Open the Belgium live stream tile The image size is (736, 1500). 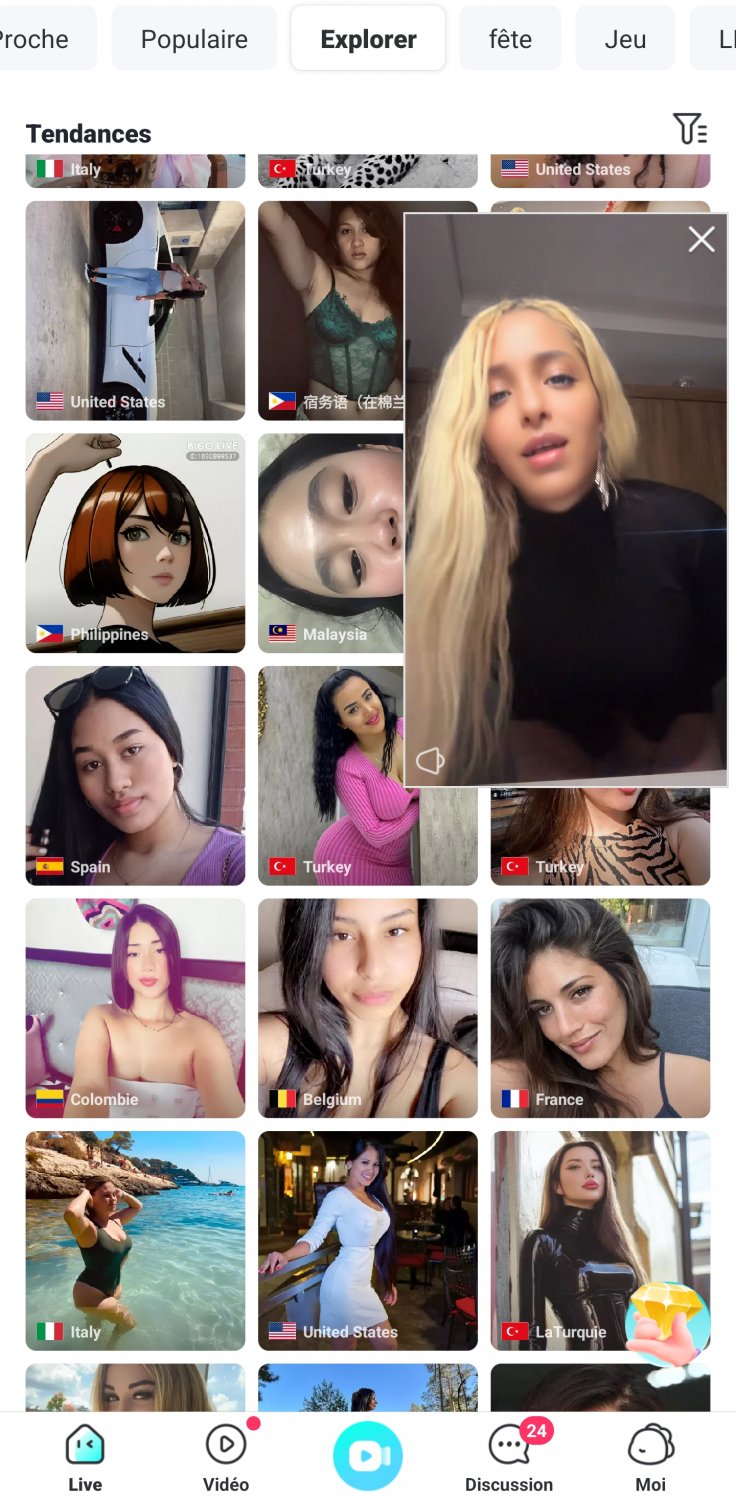pyautogui.click(x=368, y=1008)
